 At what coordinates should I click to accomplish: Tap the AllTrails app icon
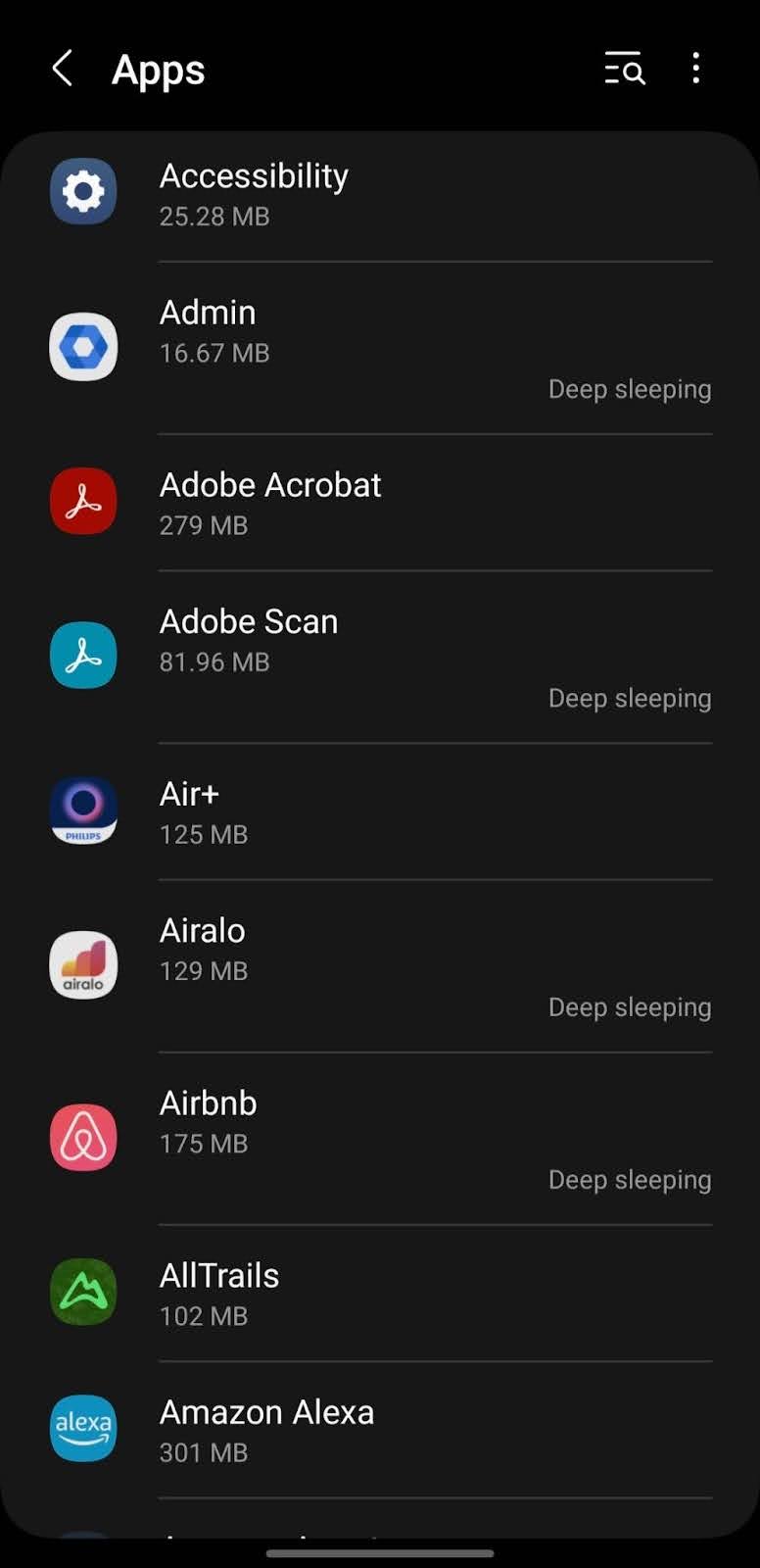point(83,1293)
